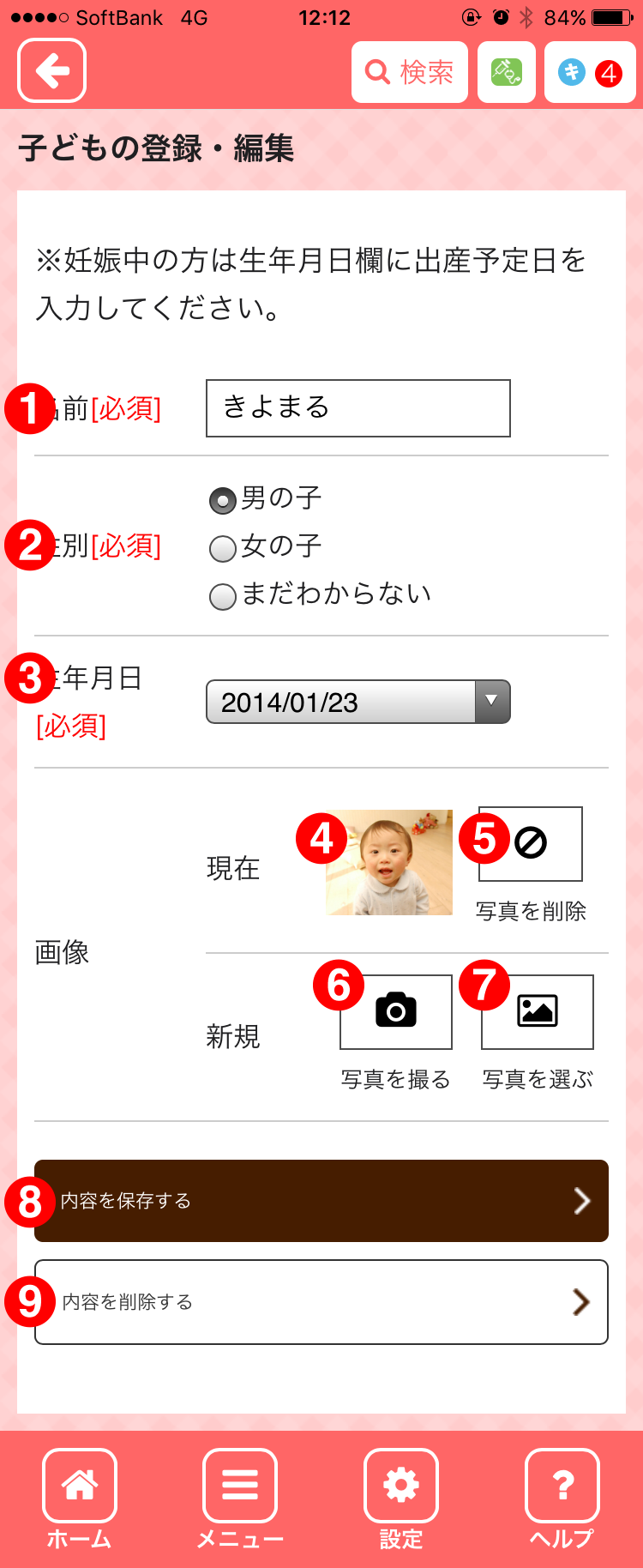This screenshot has width=643, height=1568.
Task: Choose the まだわからない gender option
Action: pyautogui.click(x=223, y=596)
